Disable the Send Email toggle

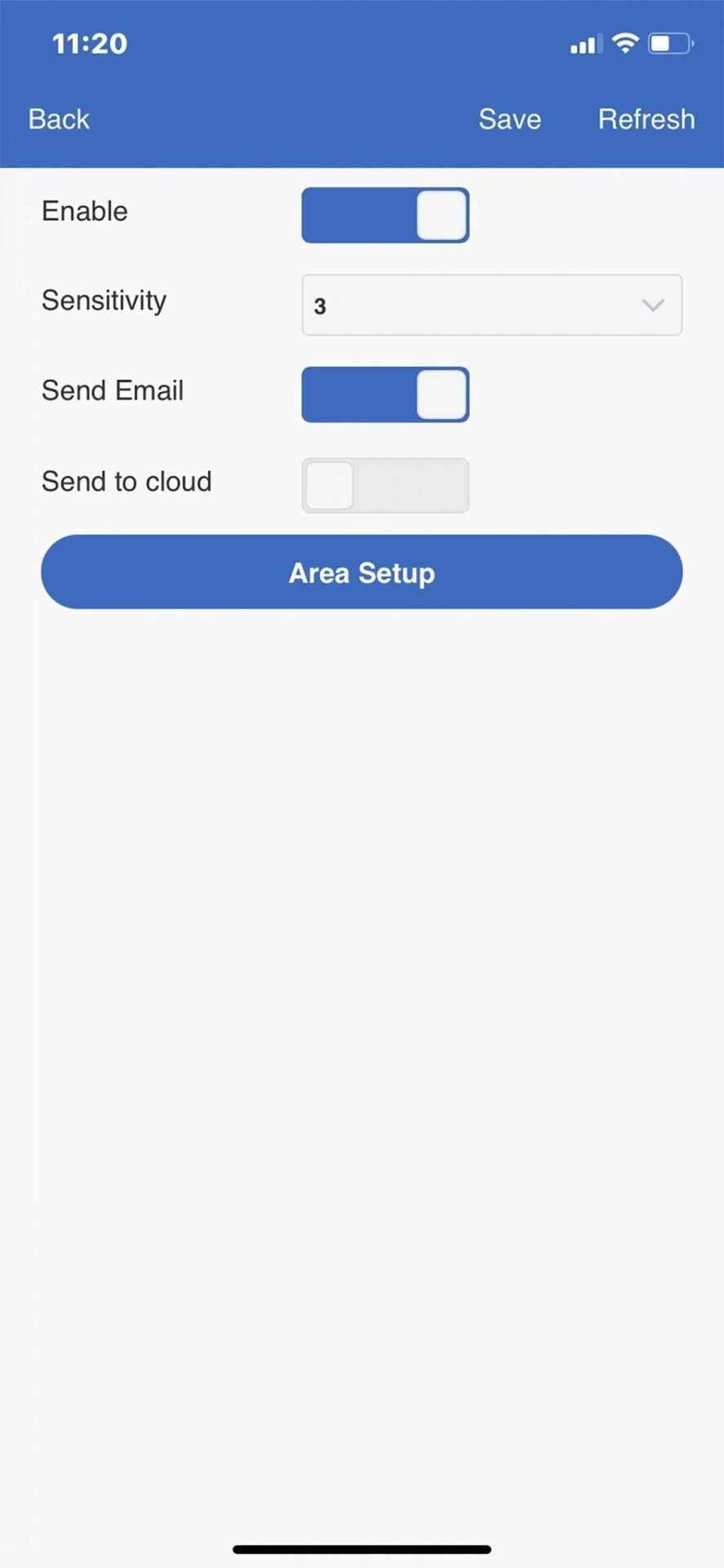coord(385,395)
